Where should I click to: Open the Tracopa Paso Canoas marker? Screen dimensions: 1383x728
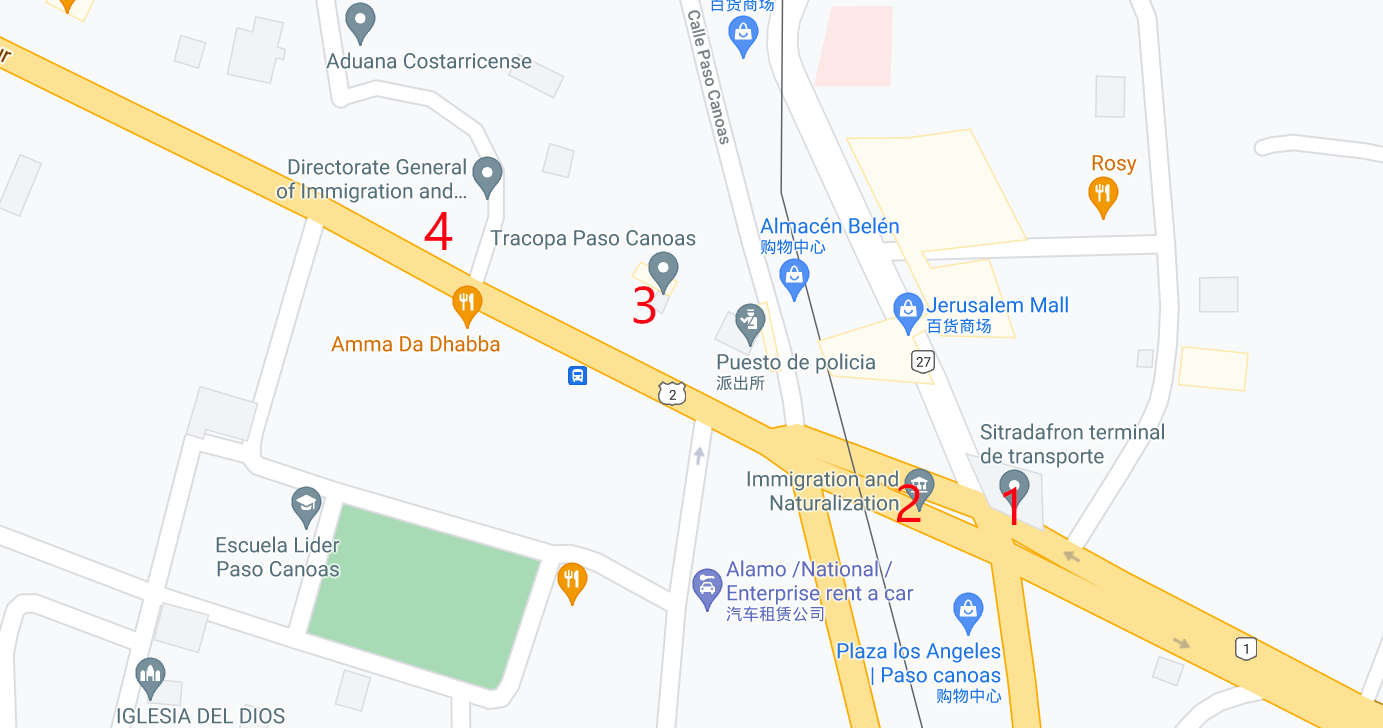(663, 270)
